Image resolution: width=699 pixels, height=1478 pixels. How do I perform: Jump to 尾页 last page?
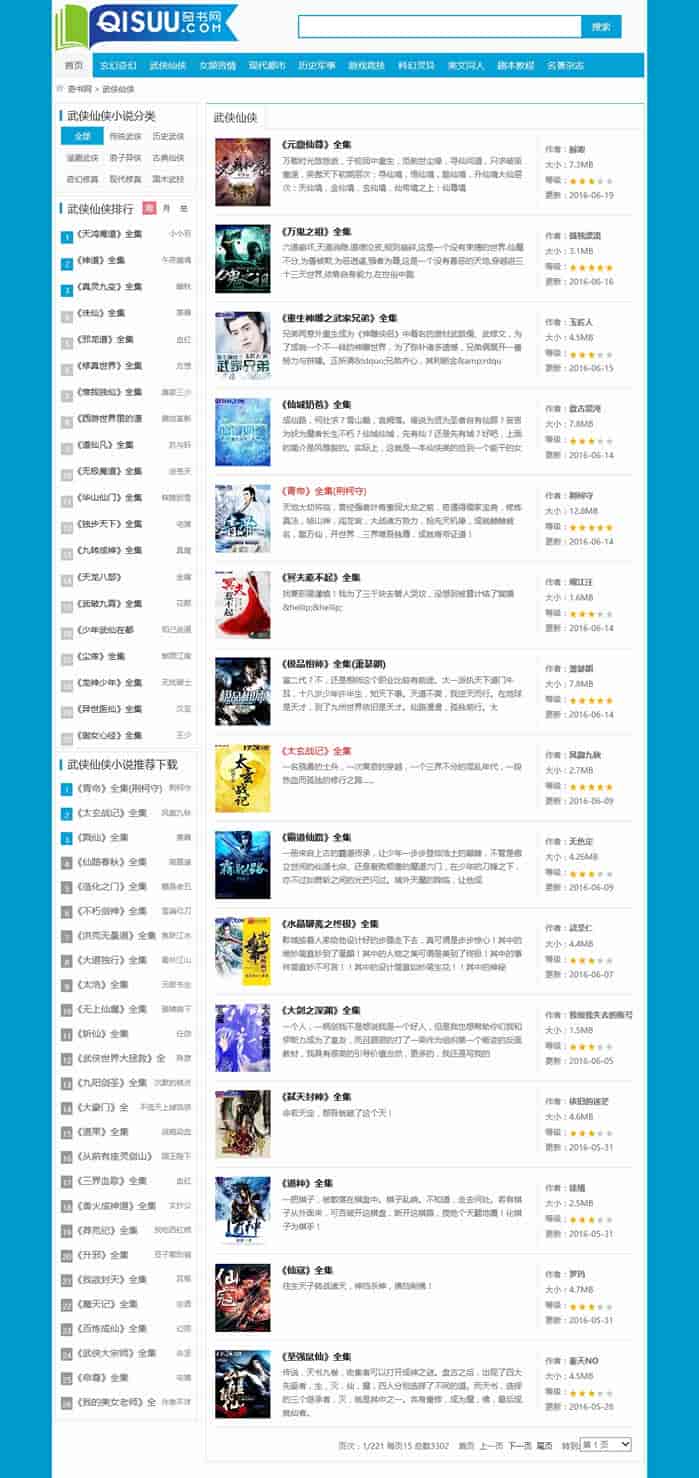[x=544, y=1445]
